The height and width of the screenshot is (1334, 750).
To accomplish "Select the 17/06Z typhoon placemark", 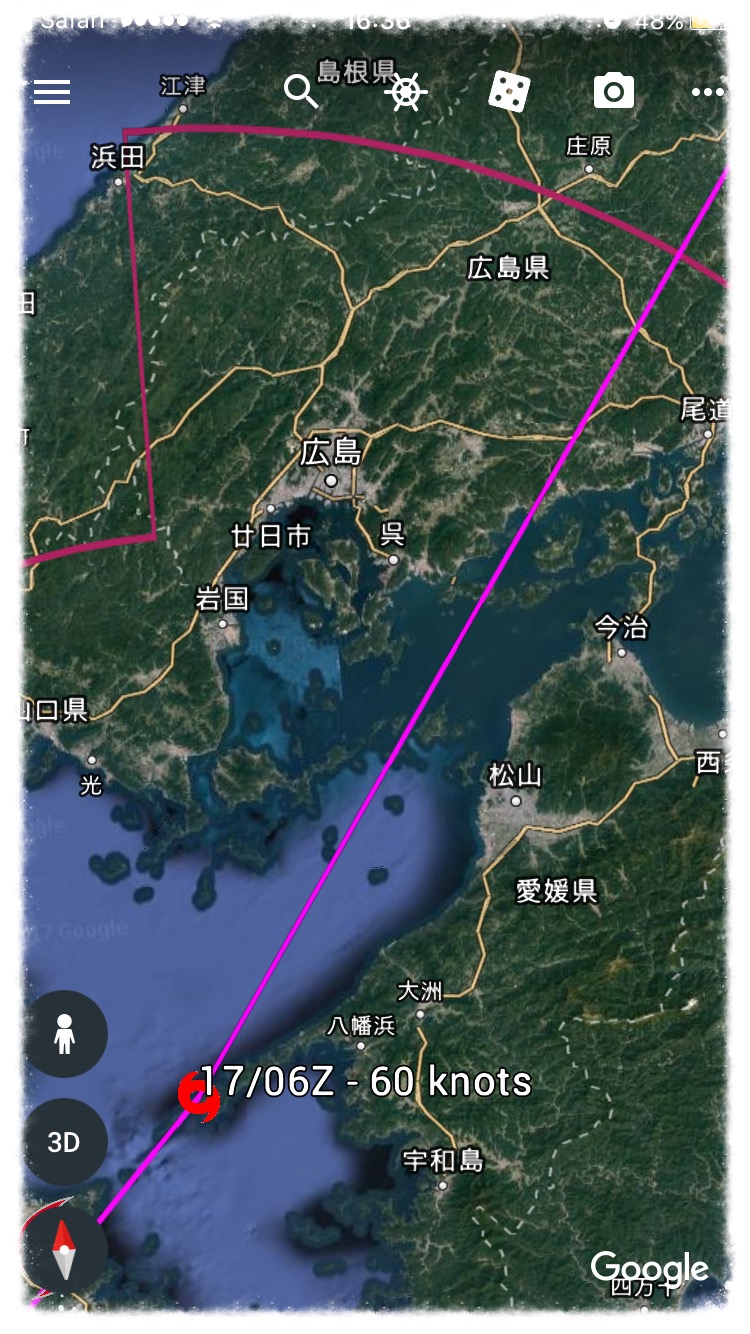I will click(199, 1096).
